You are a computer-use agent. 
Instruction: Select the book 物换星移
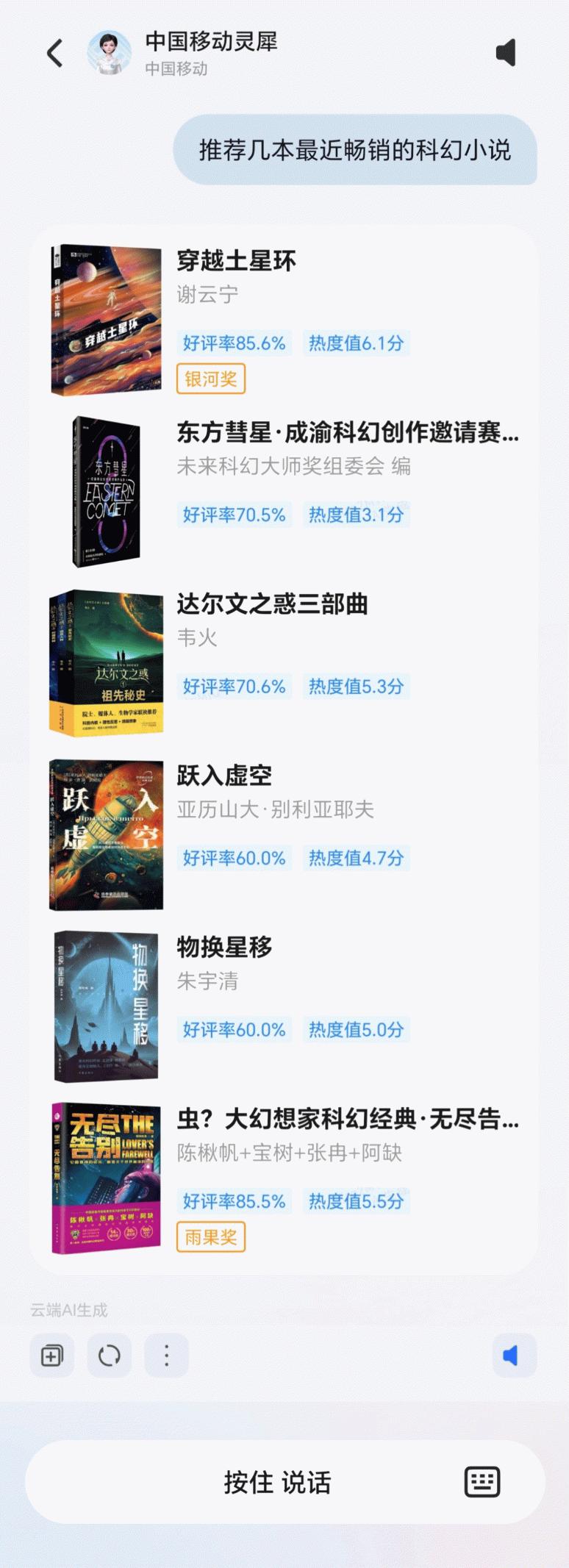pyautogui.click(x=224, y=947)
